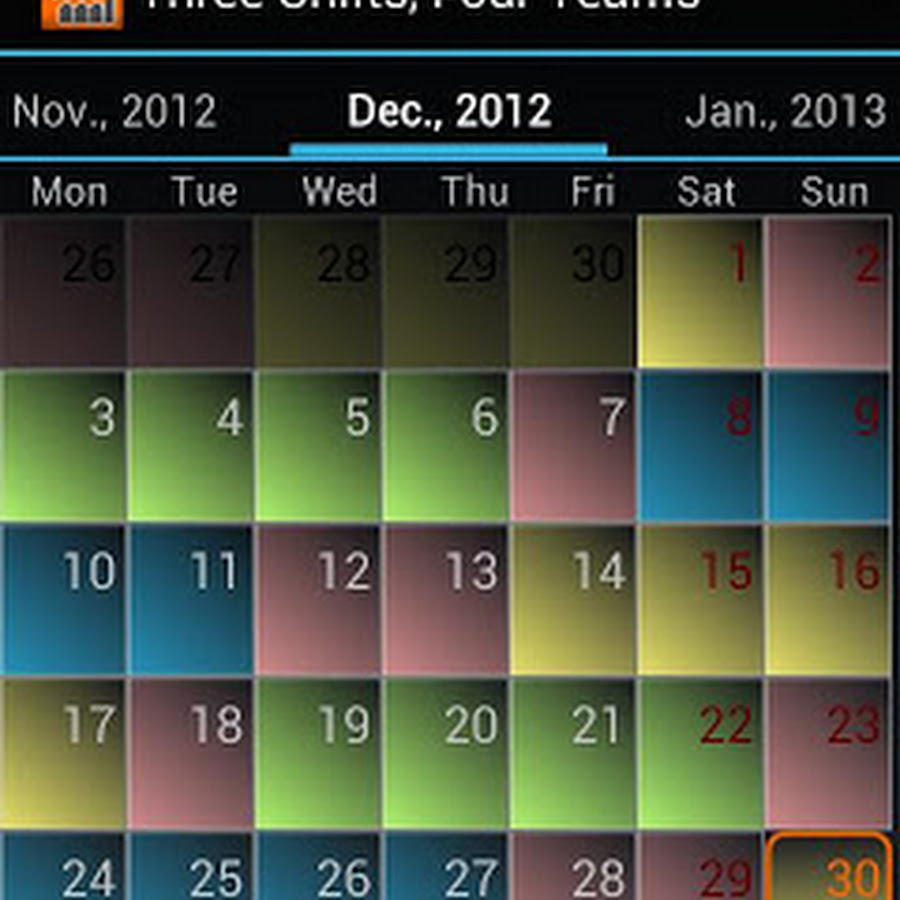The image size is (900, 900).
Task: Switch to the Jan., 2013 tab
Action: coord(786,112)
